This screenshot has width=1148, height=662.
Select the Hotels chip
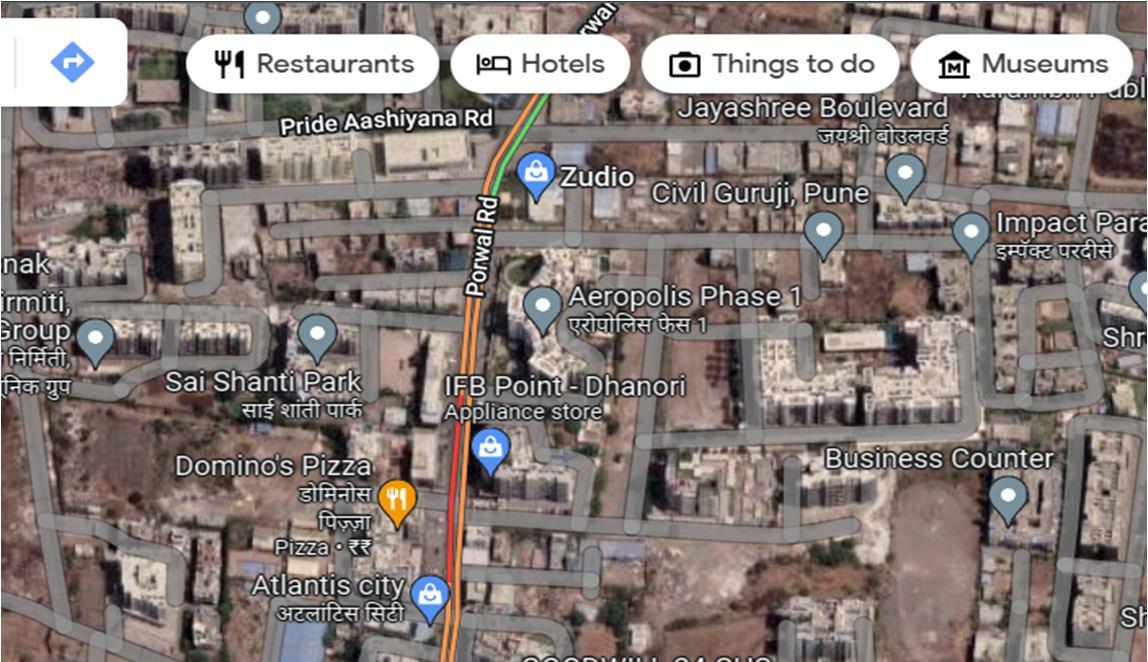pos(540,64)
